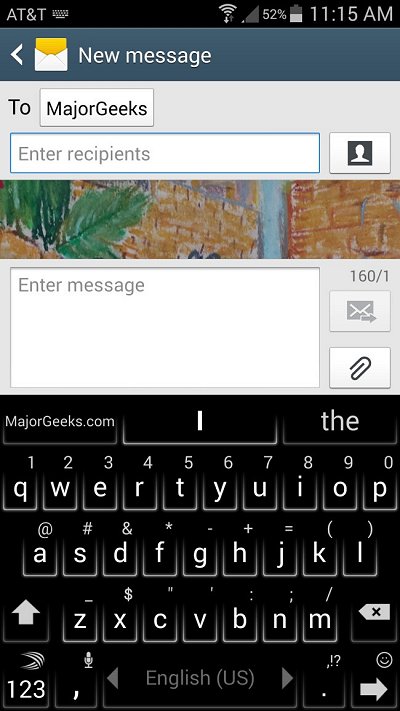This screenshot has height=711, width=400.
Task: Tap the English (US) spacebar
Action: point(200,680)
